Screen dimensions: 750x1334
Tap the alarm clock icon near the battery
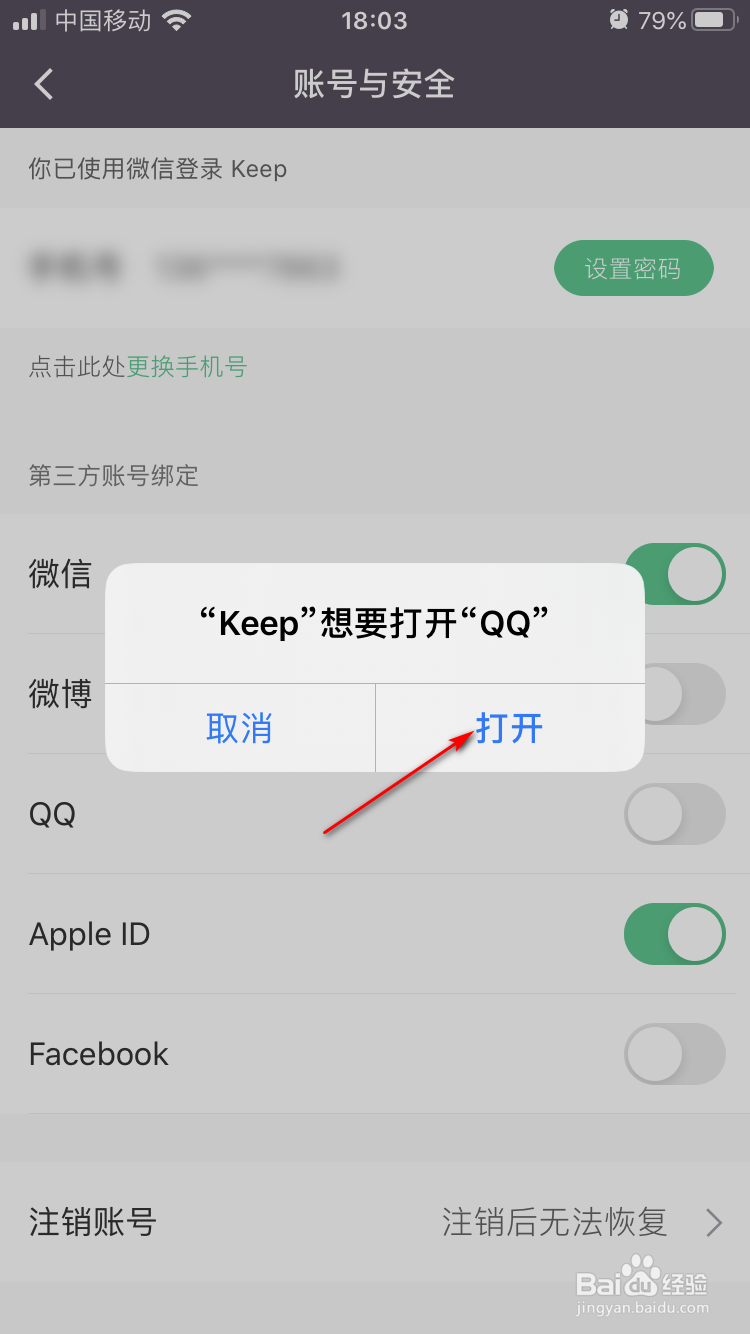621,18
